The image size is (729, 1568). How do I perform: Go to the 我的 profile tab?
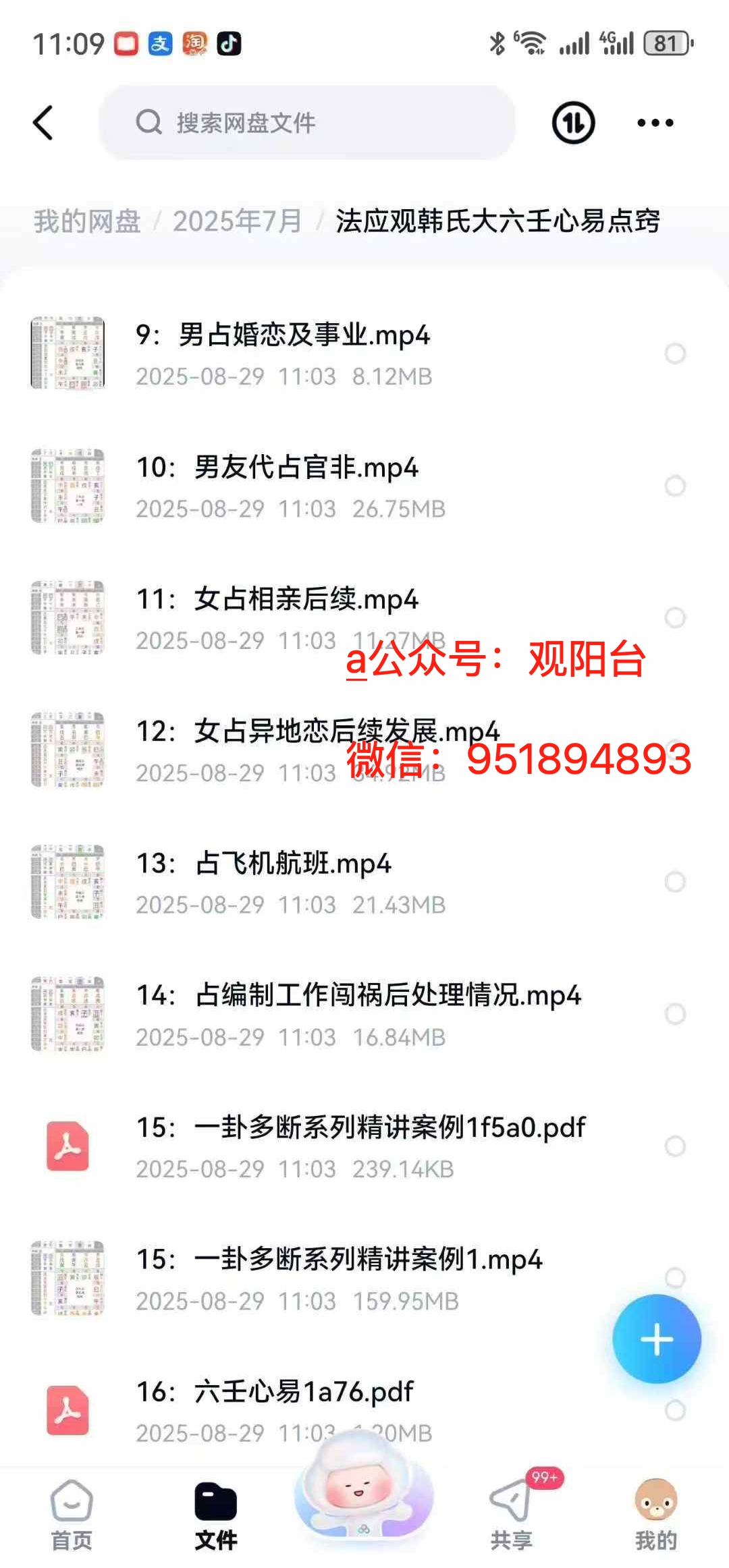(655, 1514)
